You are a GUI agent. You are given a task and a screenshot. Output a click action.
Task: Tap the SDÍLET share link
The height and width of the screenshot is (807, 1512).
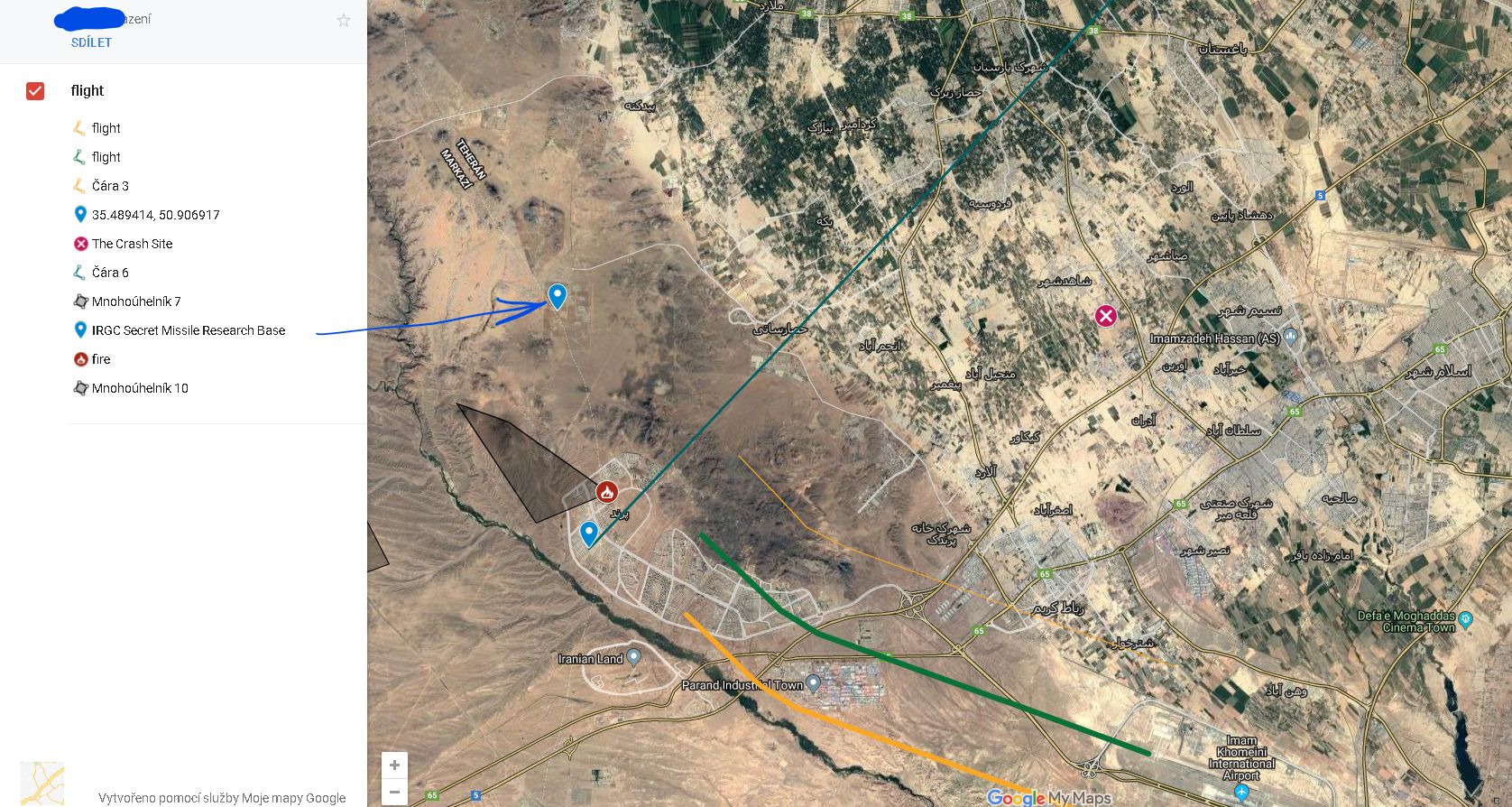[x=91, y=42]
